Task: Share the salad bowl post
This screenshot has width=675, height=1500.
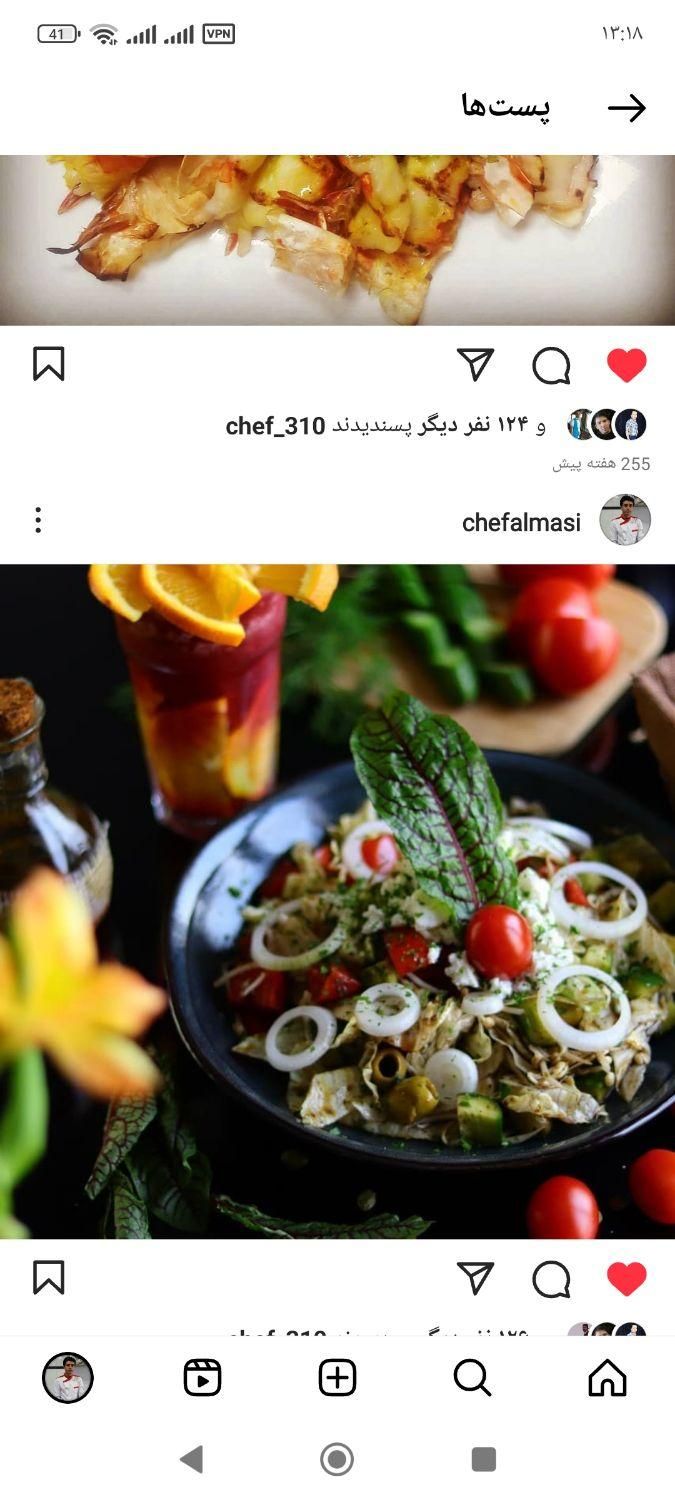Action: [x=475, y=1278]
